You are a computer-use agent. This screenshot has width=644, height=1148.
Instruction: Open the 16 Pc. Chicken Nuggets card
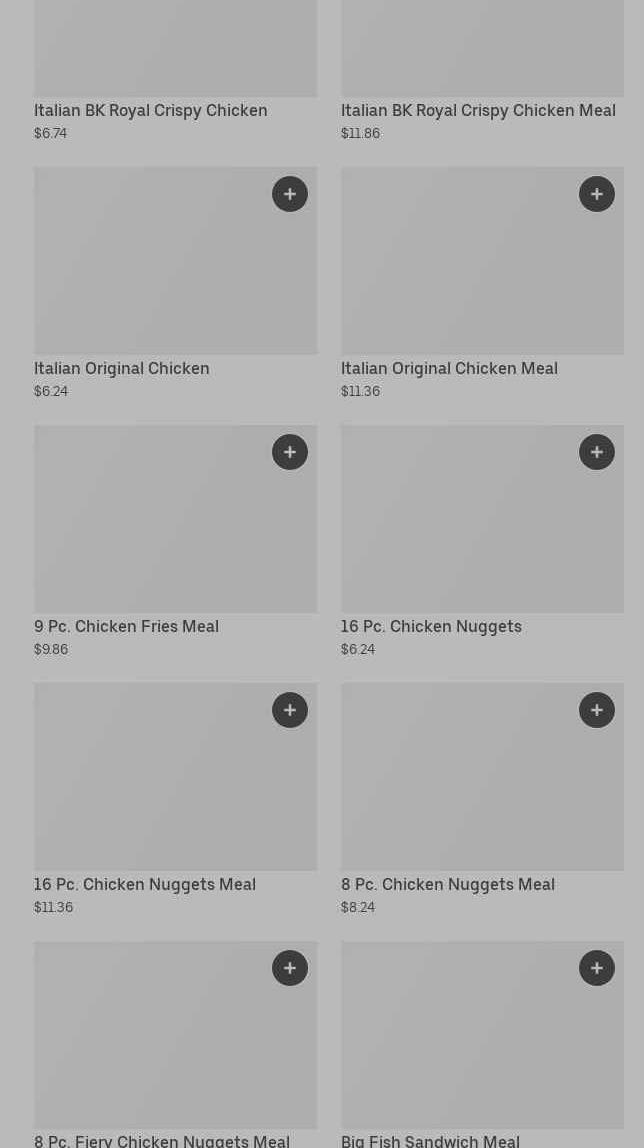[482, 542]
